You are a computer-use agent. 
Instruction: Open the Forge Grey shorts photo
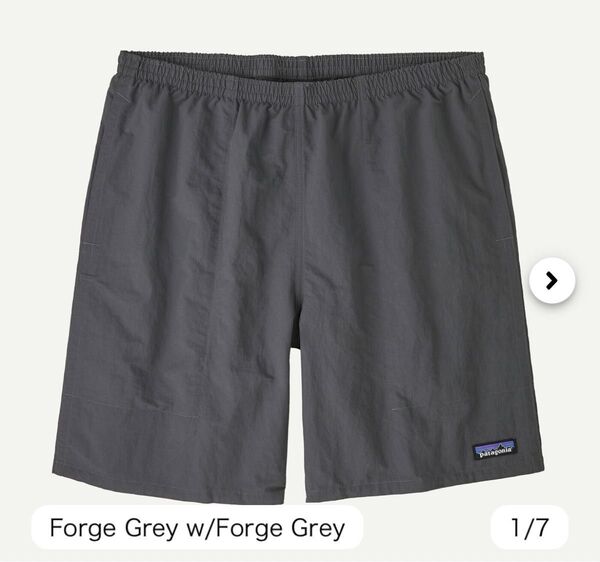click(x=300, y=270)
